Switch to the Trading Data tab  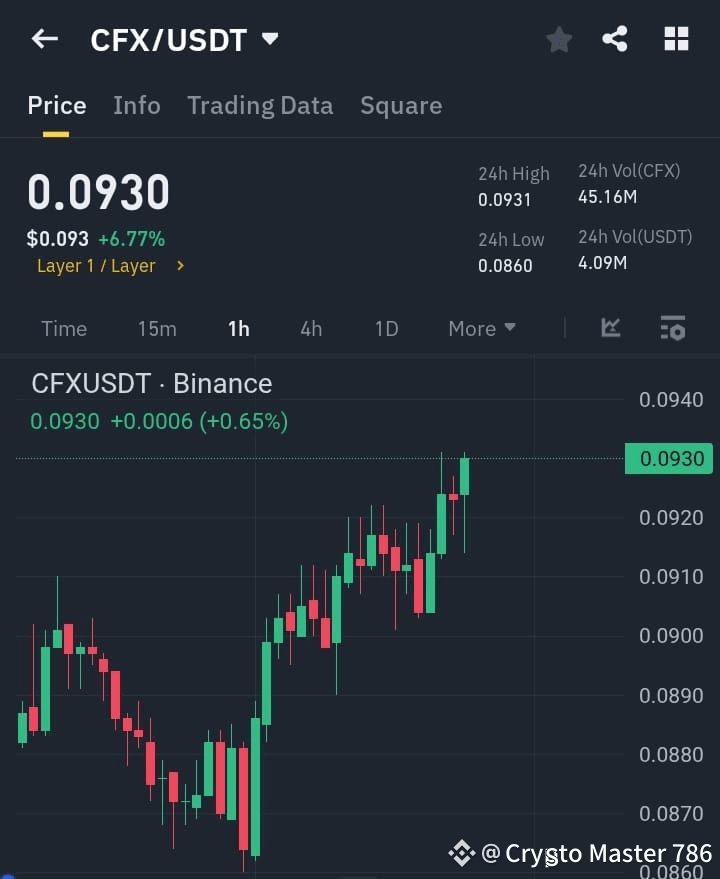click(x=260, y=105)
